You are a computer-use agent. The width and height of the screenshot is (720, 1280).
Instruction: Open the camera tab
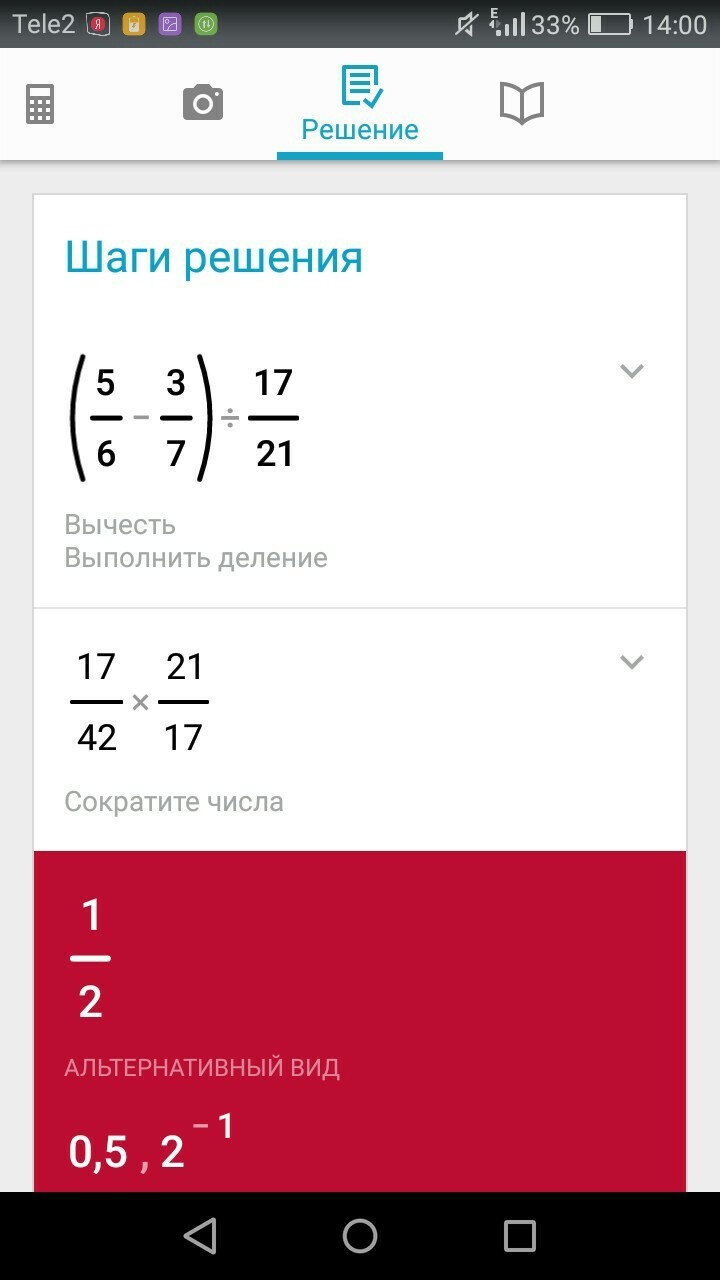pyautogui.click(x=202, y=103)
